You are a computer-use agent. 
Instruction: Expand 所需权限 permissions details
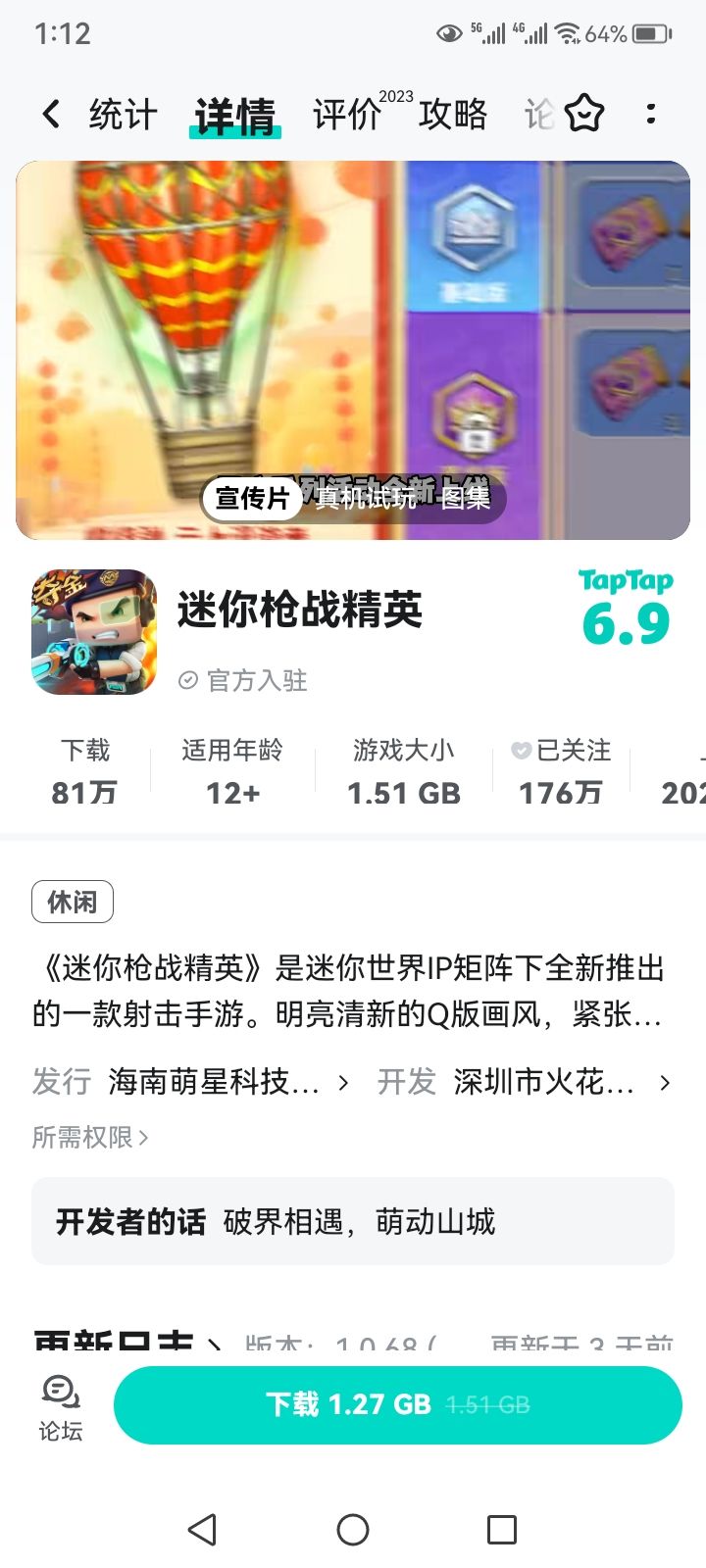pos(89,1137)
